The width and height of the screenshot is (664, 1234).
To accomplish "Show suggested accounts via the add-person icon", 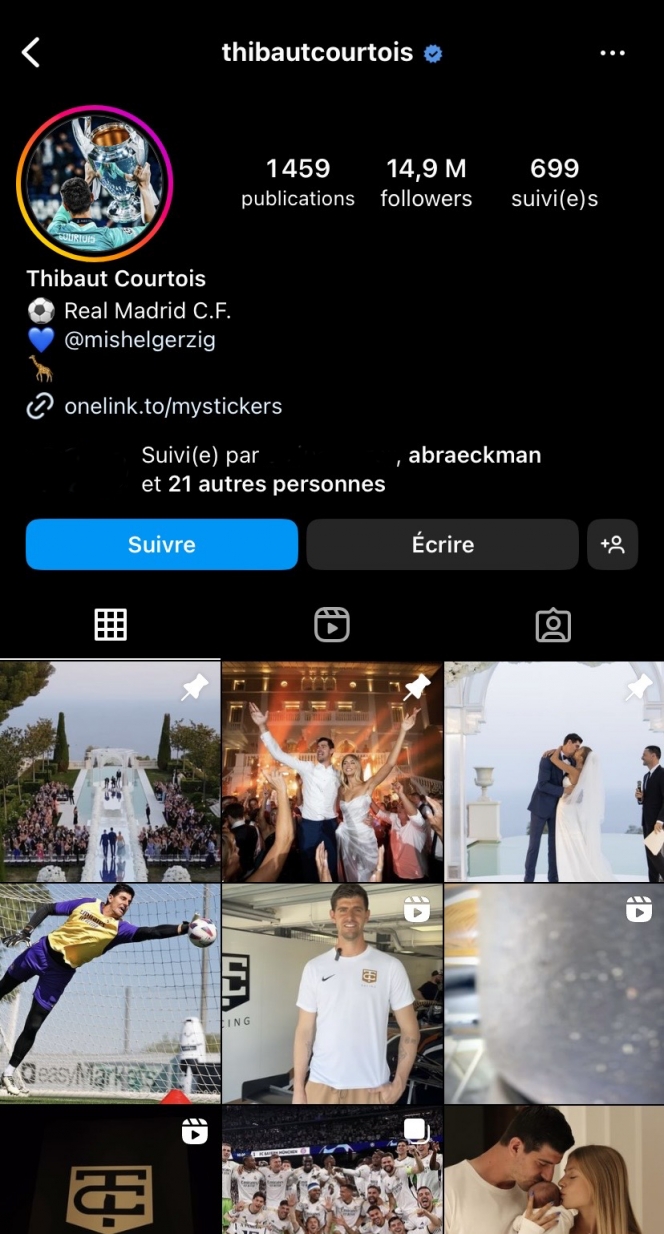I will click(613, 545).
